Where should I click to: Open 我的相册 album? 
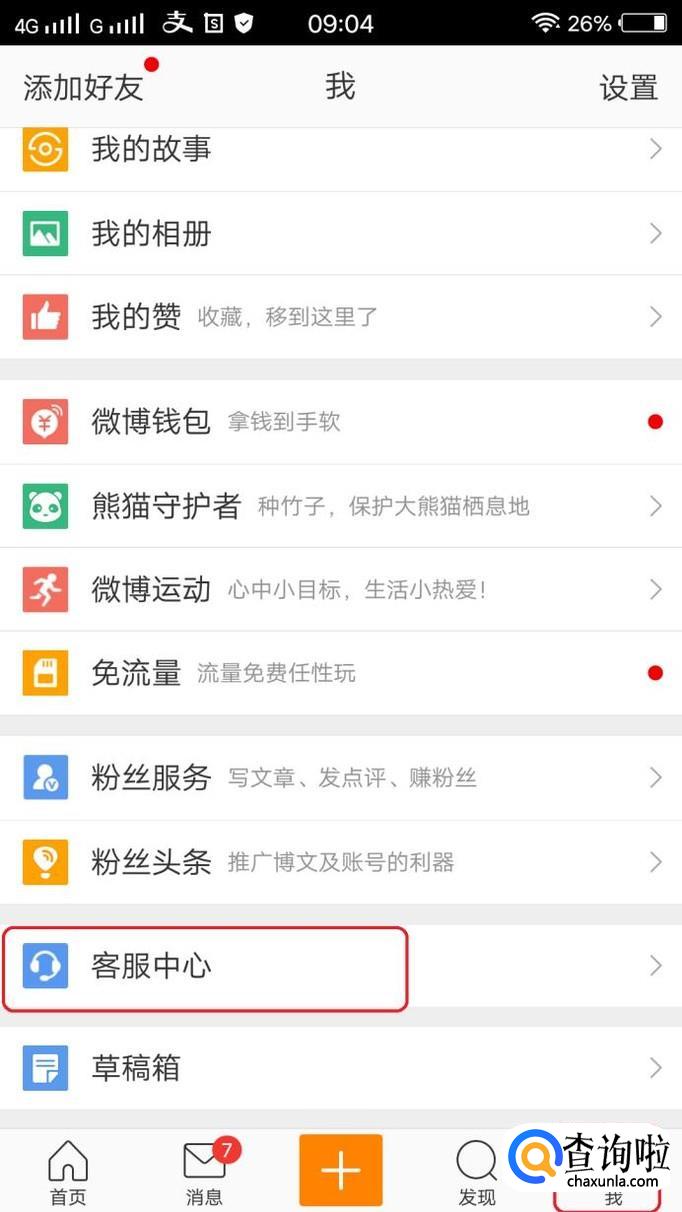coord(151,234)
